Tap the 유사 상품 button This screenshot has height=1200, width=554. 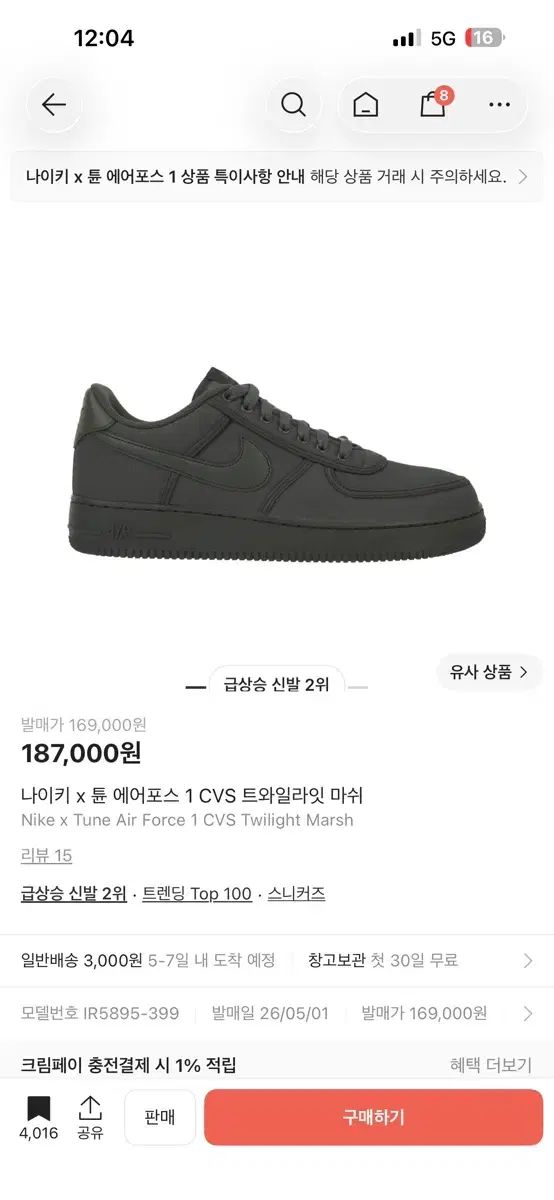pos(489,672)
